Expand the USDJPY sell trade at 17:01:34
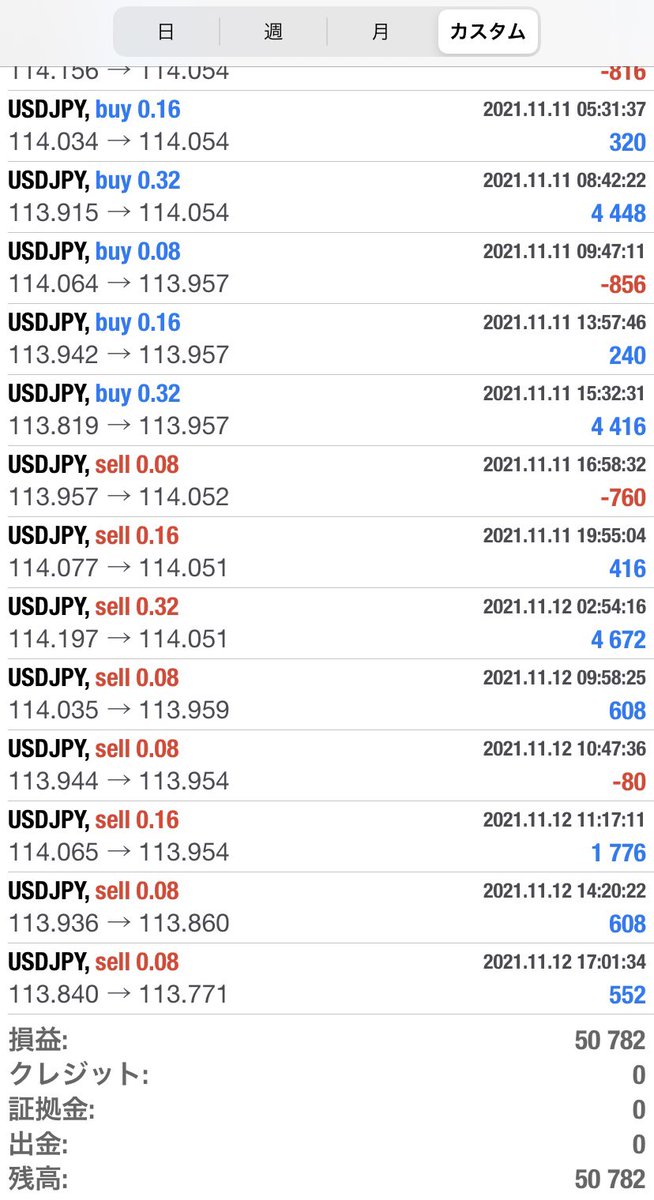 click(x=327, y=978)
